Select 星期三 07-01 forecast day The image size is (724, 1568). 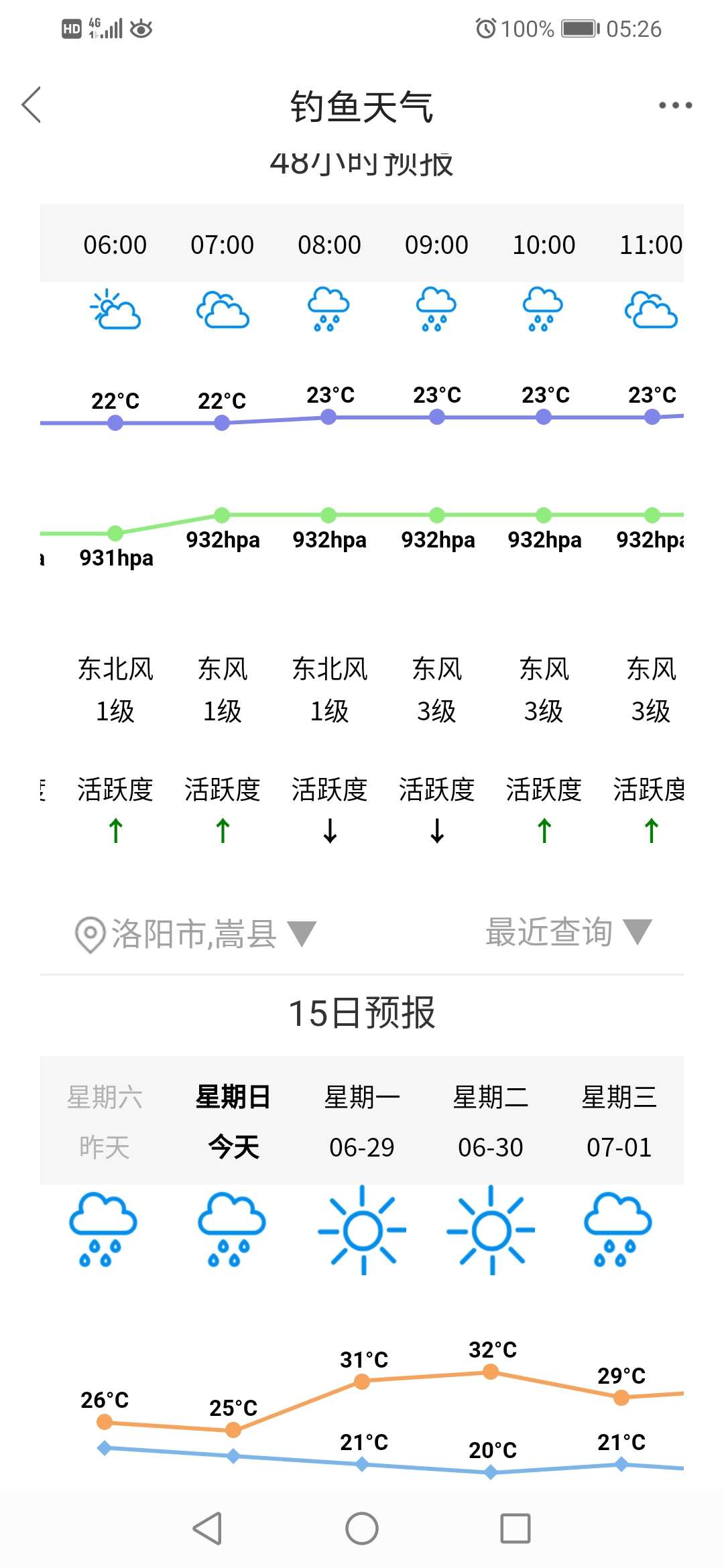(x=619, y=1121)
